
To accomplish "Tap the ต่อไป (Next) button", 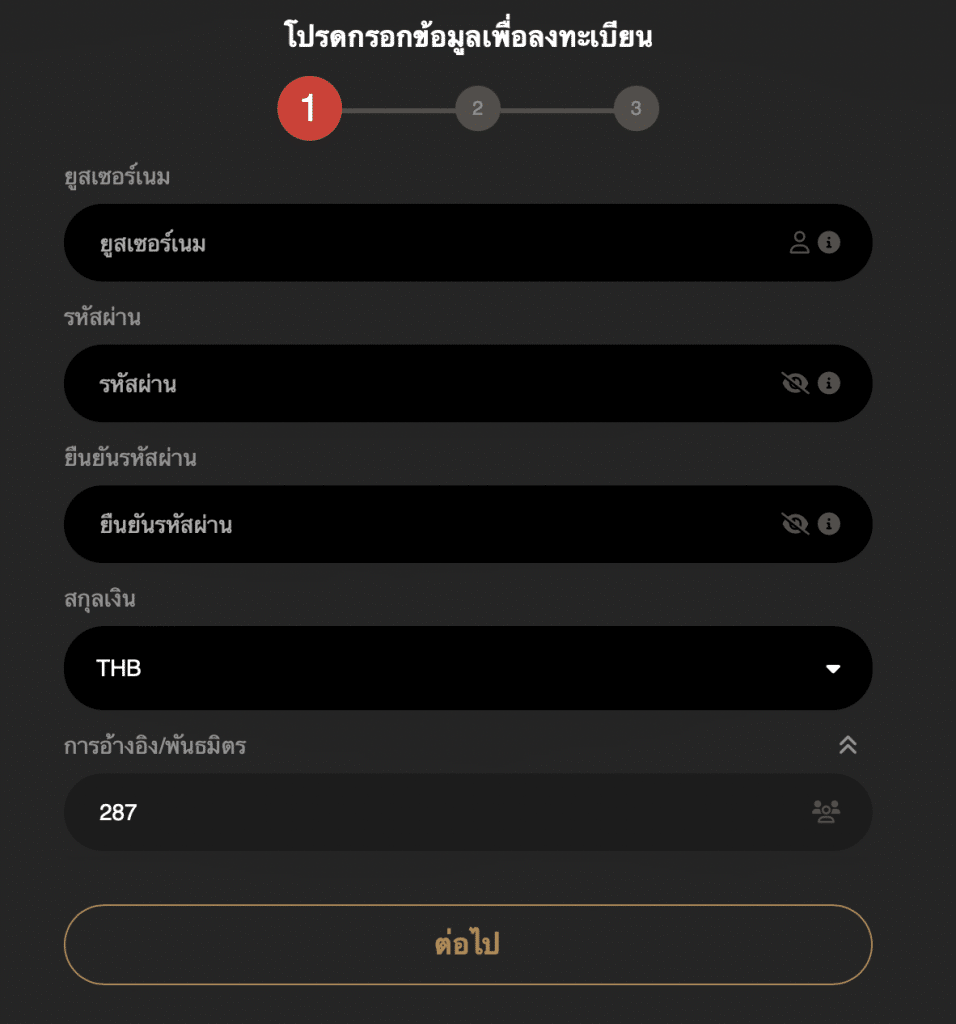I will click(468, 945).
